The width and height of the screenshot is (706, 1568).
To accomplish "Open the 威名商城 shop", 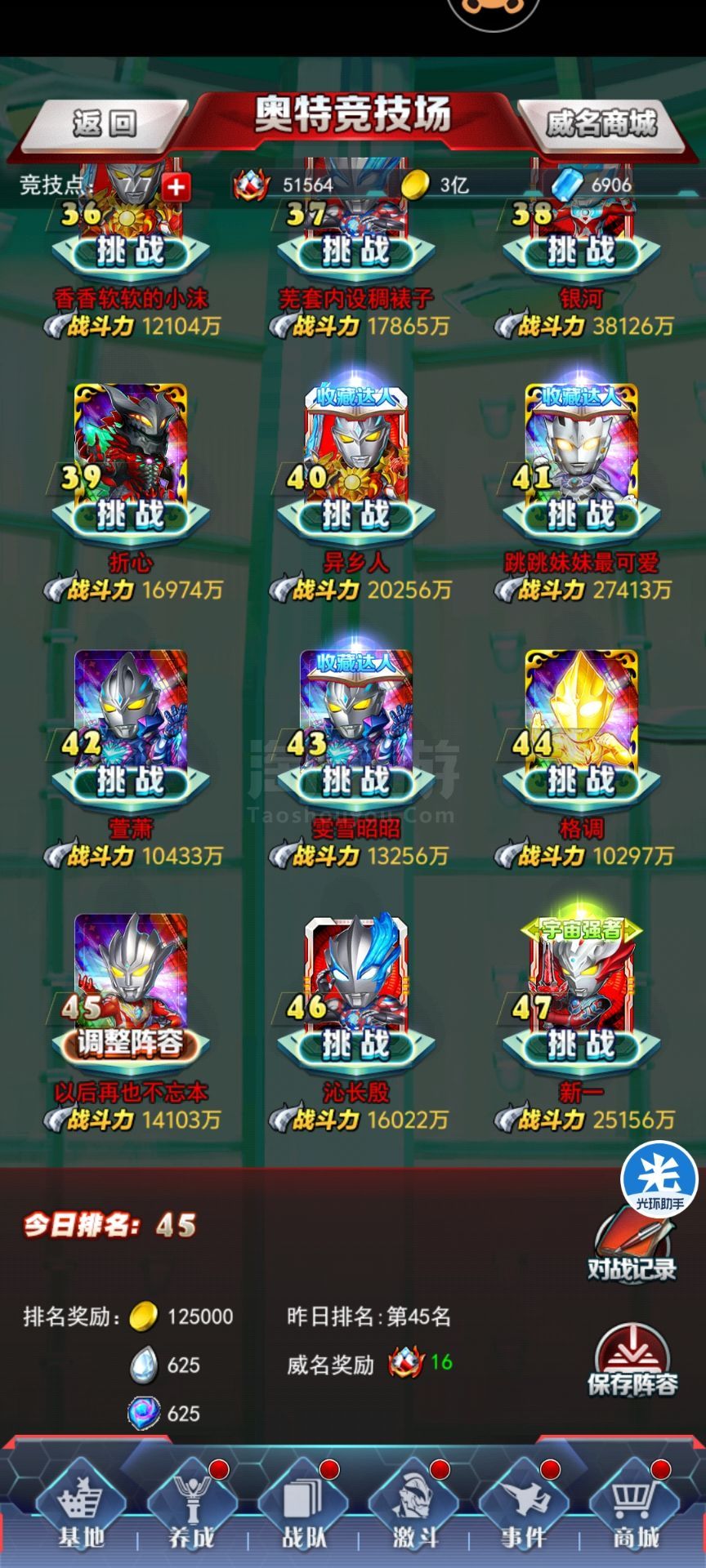I will [601, 124].
